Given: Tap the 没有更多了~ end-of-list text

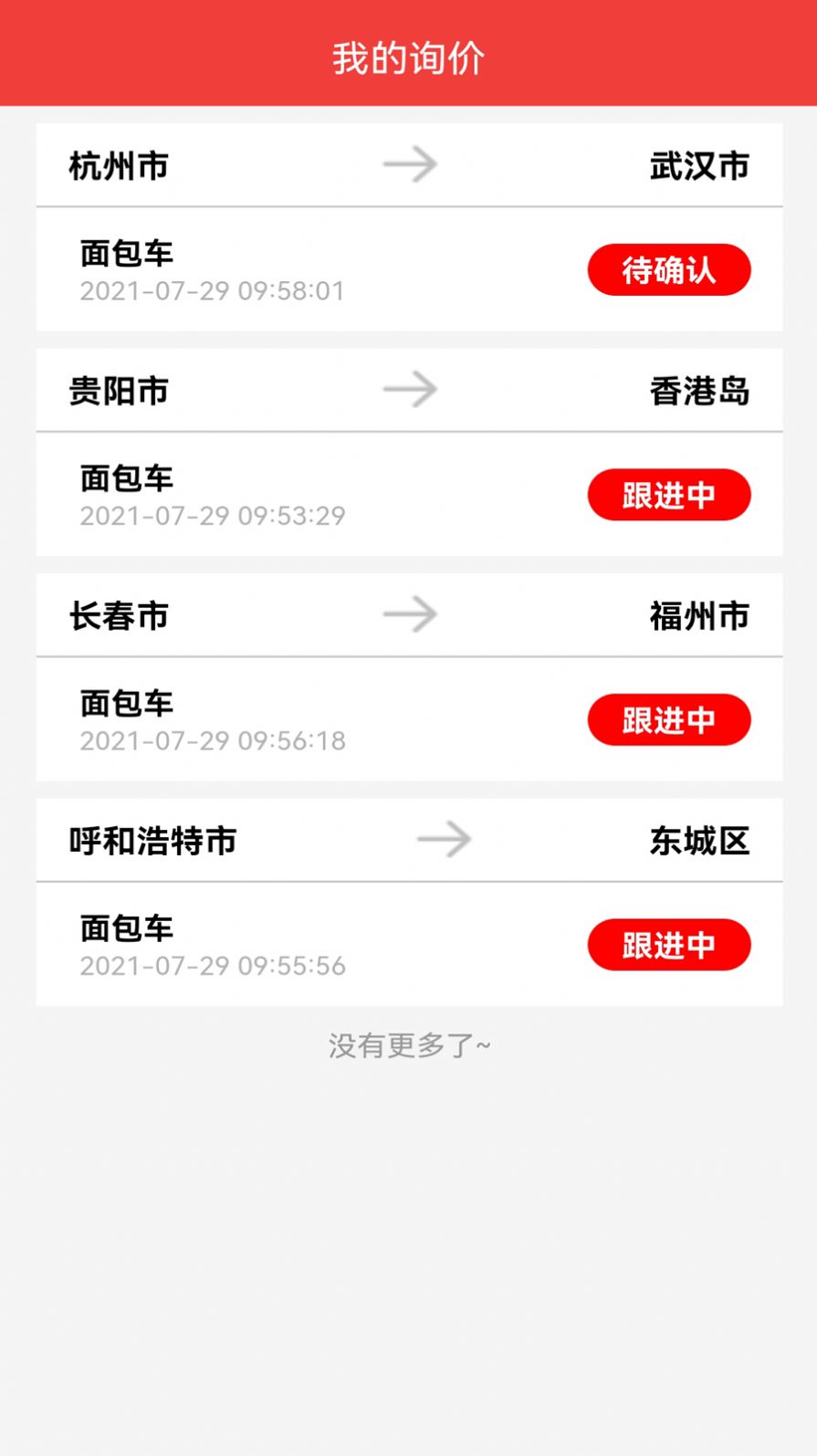Looking at the screenshot, I should coord(408,1045).
